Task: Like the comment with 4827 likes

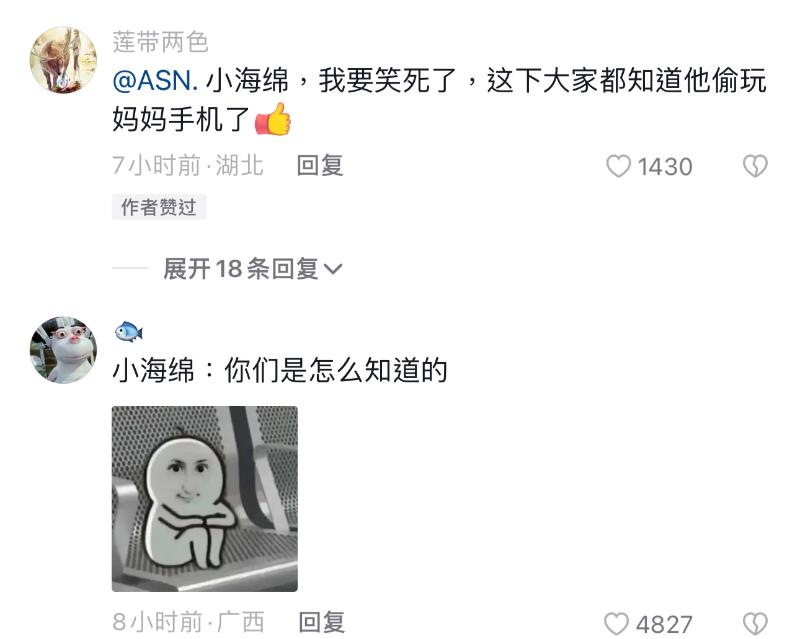Action: tap(620, 624)
